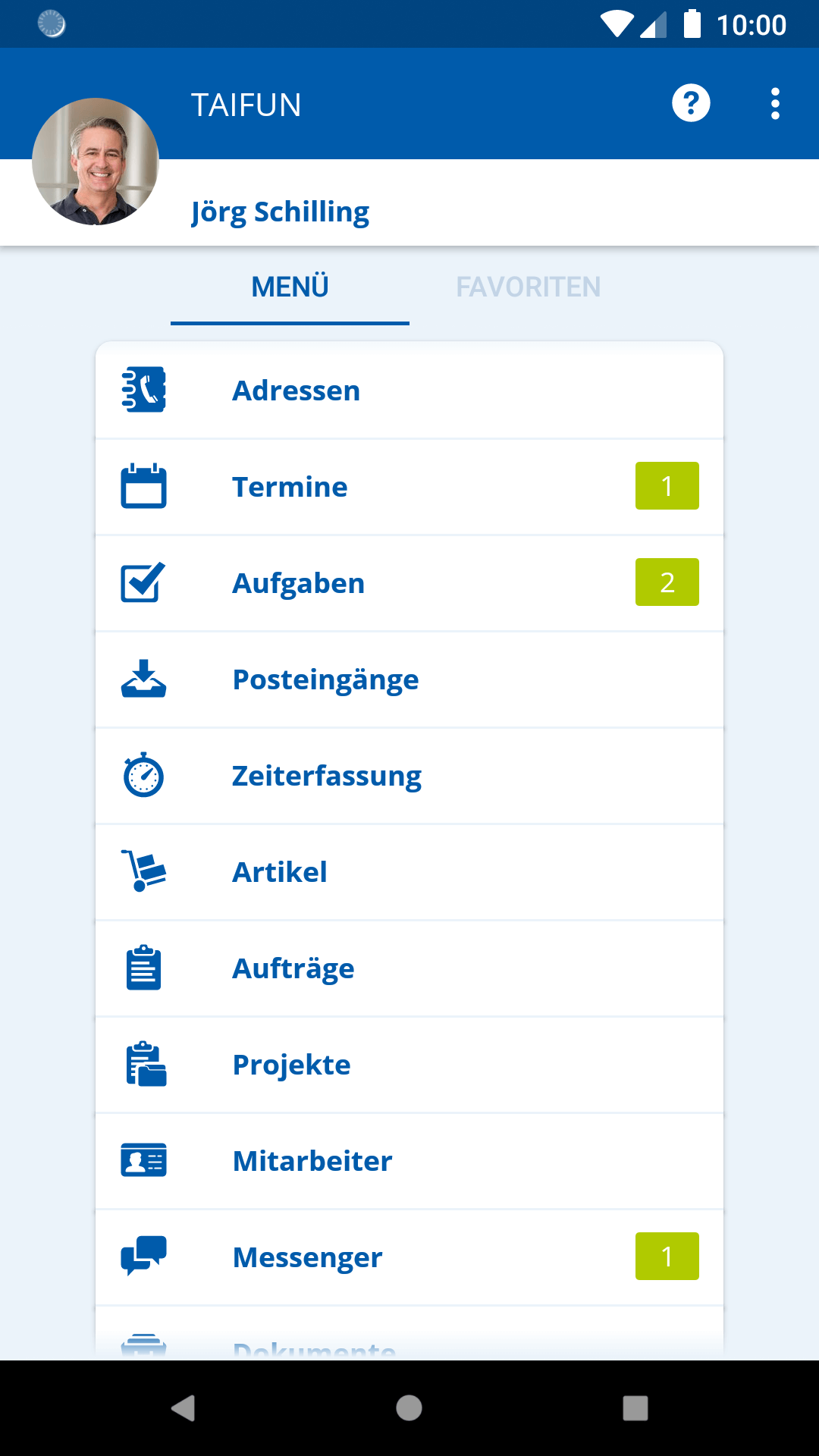Open Termine with 1 pending
This screenshot has height=1456, width=819.
click(x=409, y=487)
